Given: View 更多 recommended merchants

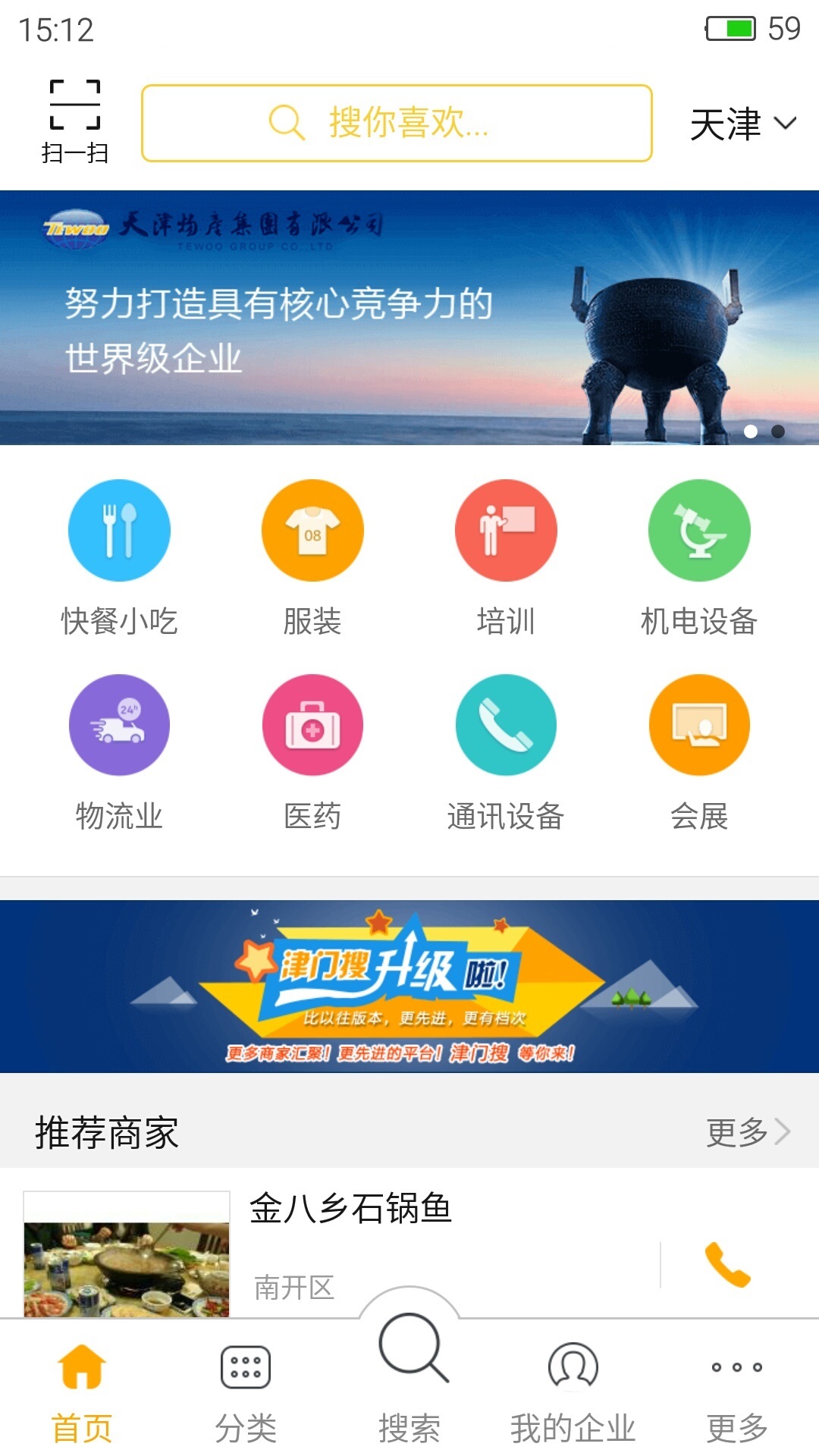Looking at the screenshot, I should coord(748,1132).
